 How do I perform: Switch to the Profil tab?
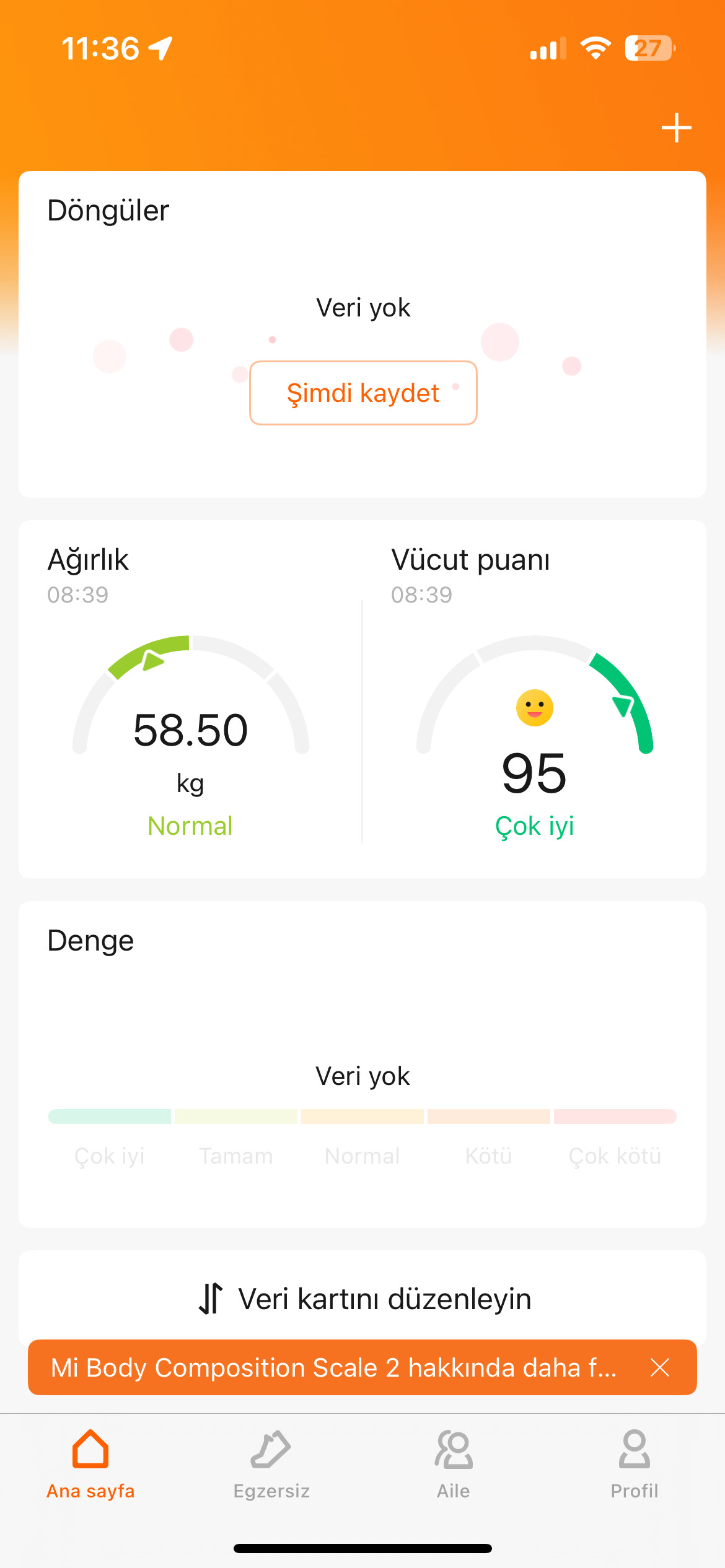[634, 1464]
